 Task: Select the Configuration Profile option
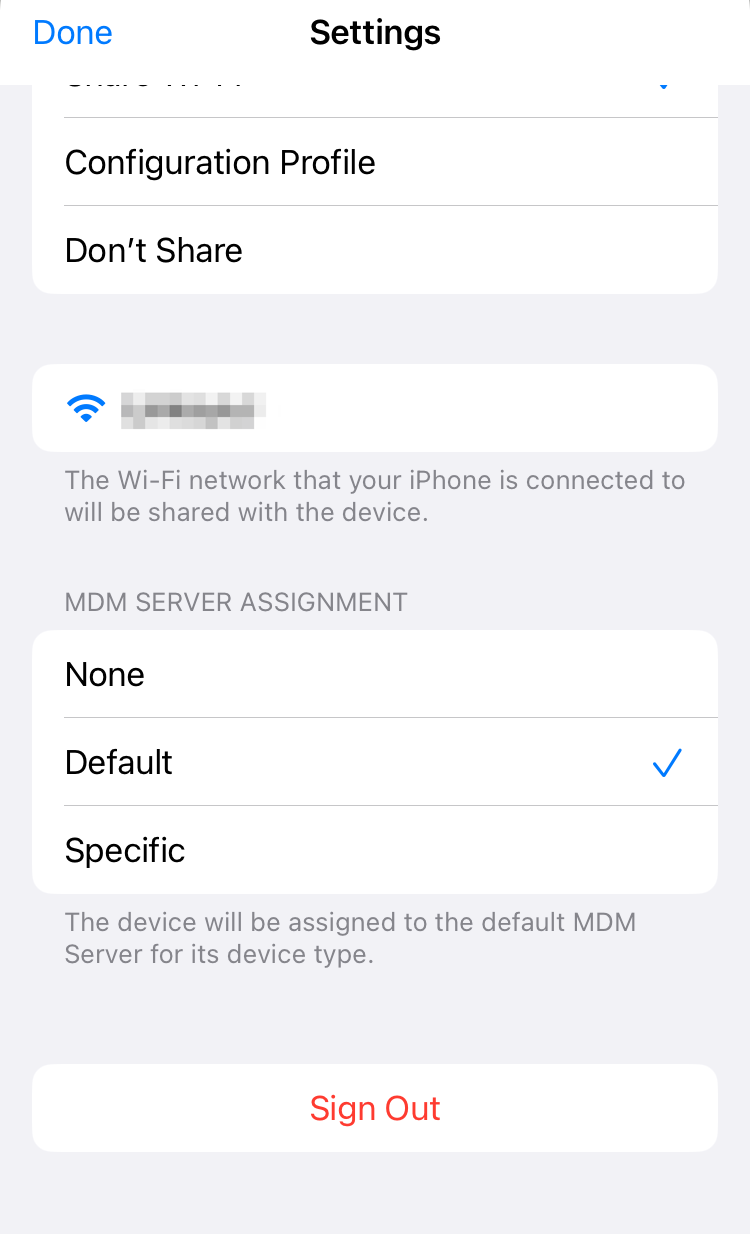[x=375, y=162]
